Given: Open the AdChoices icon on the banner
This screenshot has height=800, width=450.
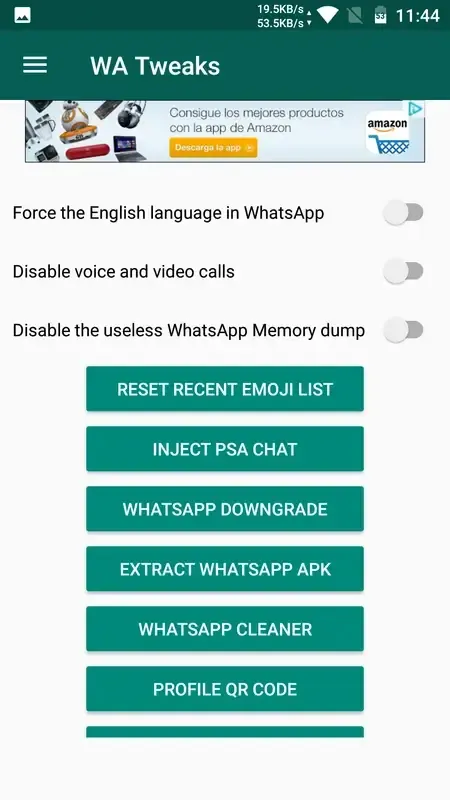Looking at the screenshot, I should 416,108.
